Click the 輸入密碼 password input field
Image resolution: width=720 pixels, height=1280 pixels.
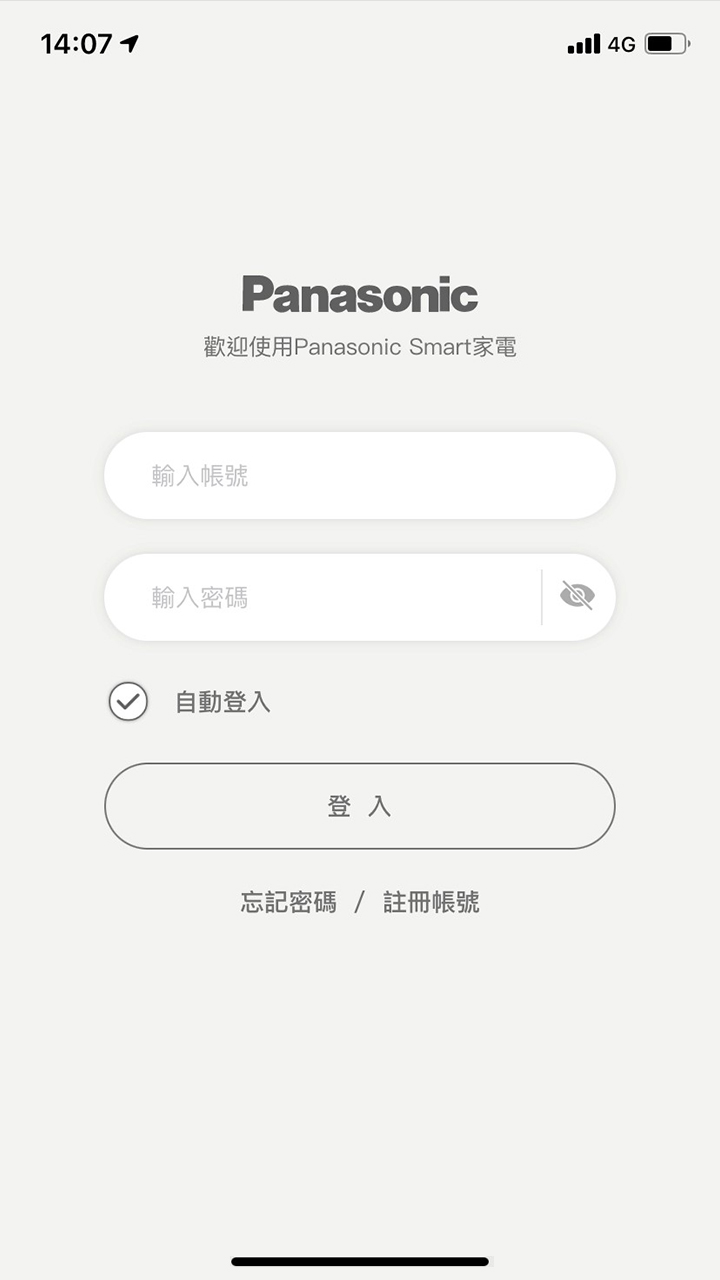tap(300, 597)
